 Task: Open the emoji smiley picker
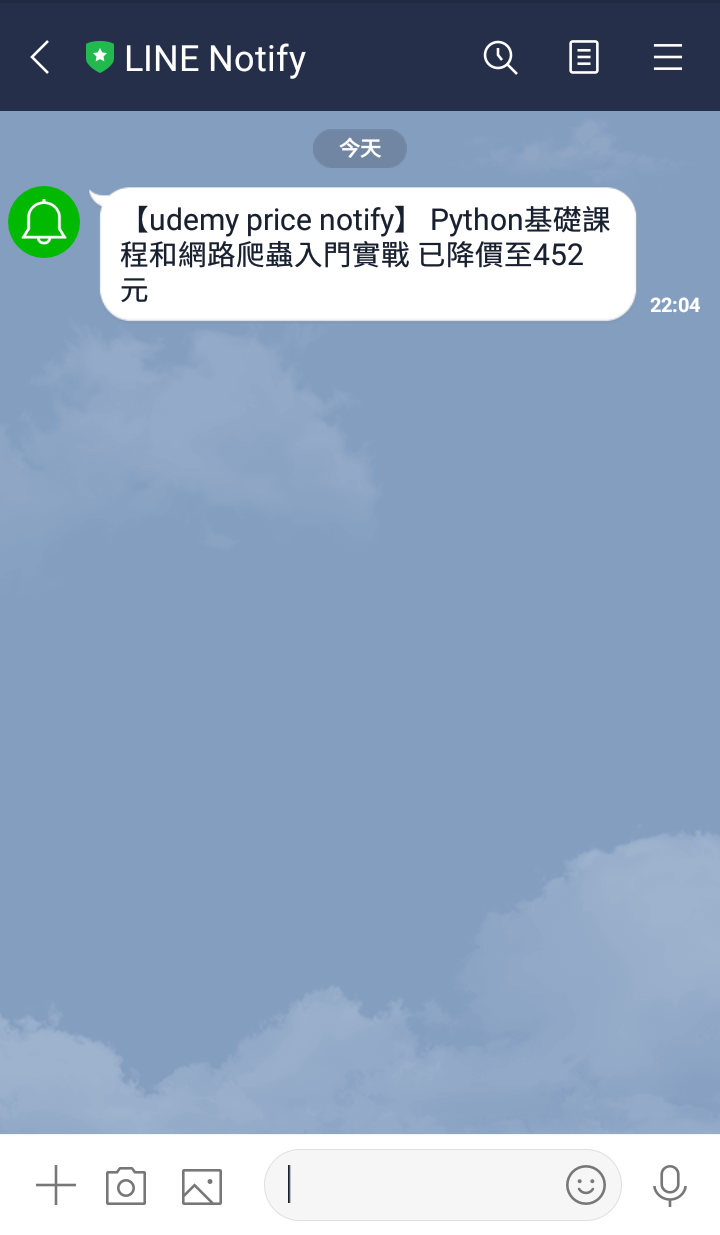tap(586, 1185)
